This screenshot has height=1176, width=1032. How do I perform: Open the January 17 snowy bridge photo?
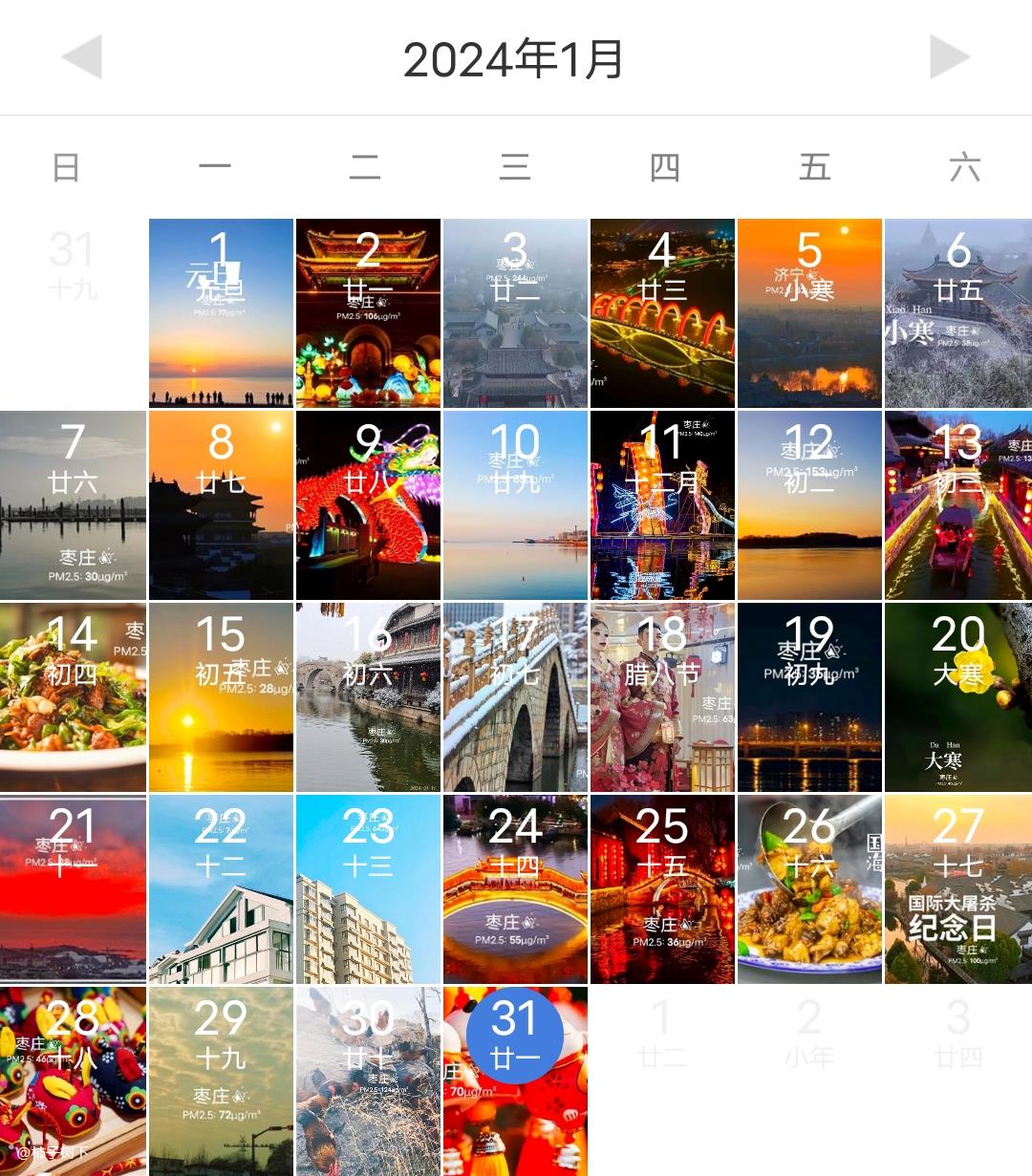click(515, 697)
